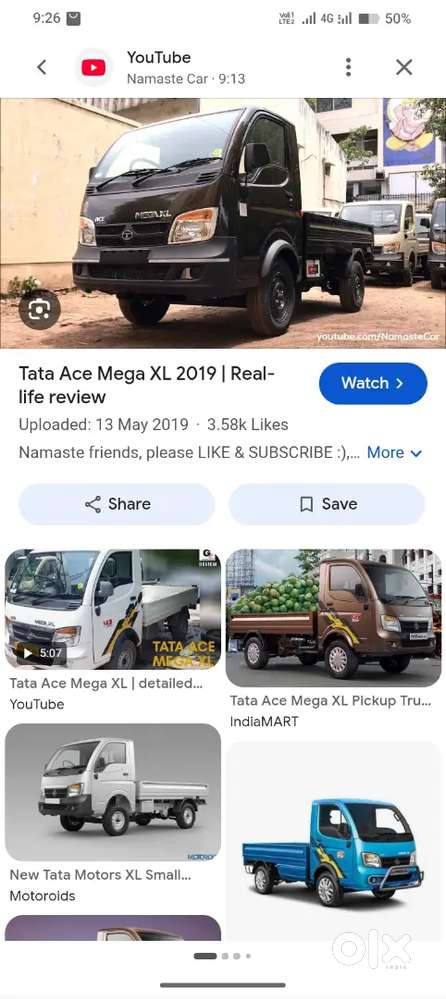
Task: Expand the description with More
Action: pos(394,452)
